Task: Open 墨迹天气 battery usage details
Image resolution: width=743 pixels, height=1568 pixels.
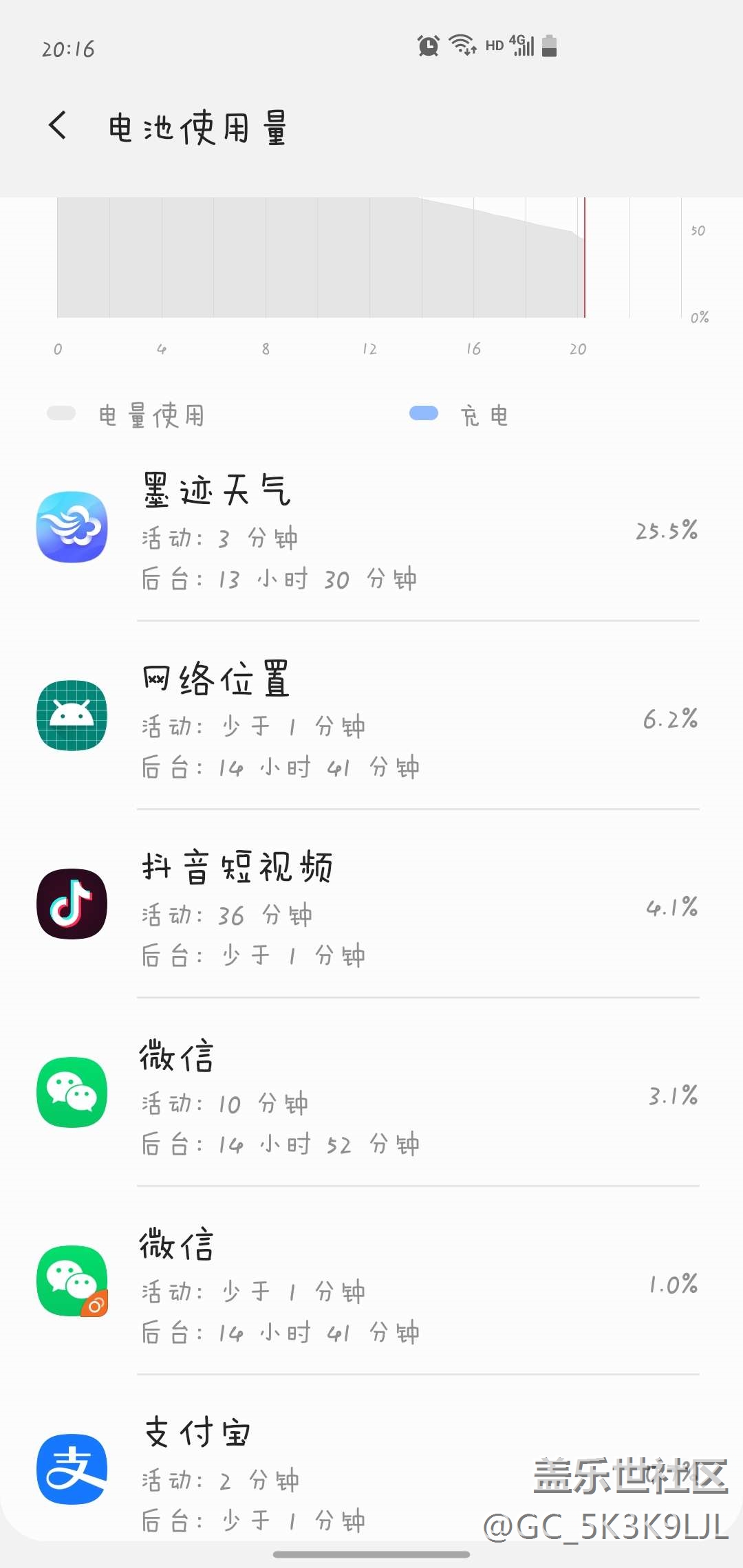Action: tap(371, 531)
